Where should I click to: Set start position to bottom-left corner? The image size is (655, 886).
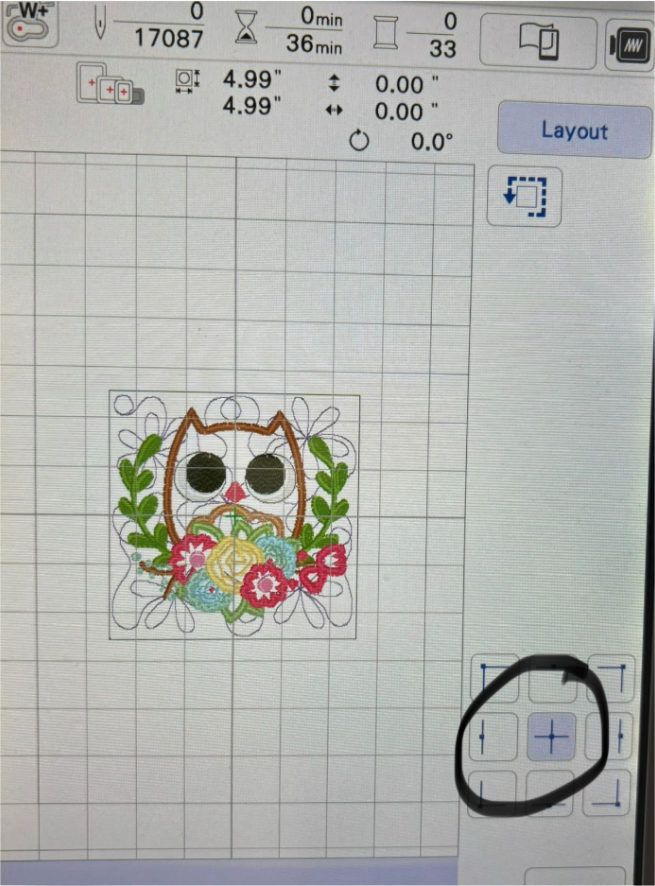(x=493, y=793)
